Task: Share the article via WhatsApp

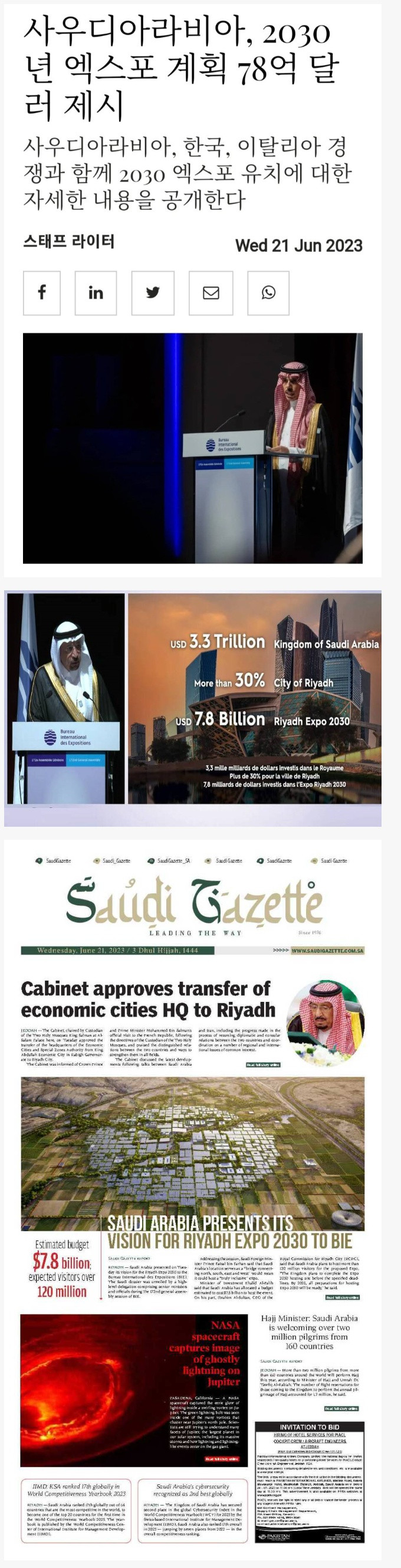Action: pyautogui.click(x=268, y=292)
